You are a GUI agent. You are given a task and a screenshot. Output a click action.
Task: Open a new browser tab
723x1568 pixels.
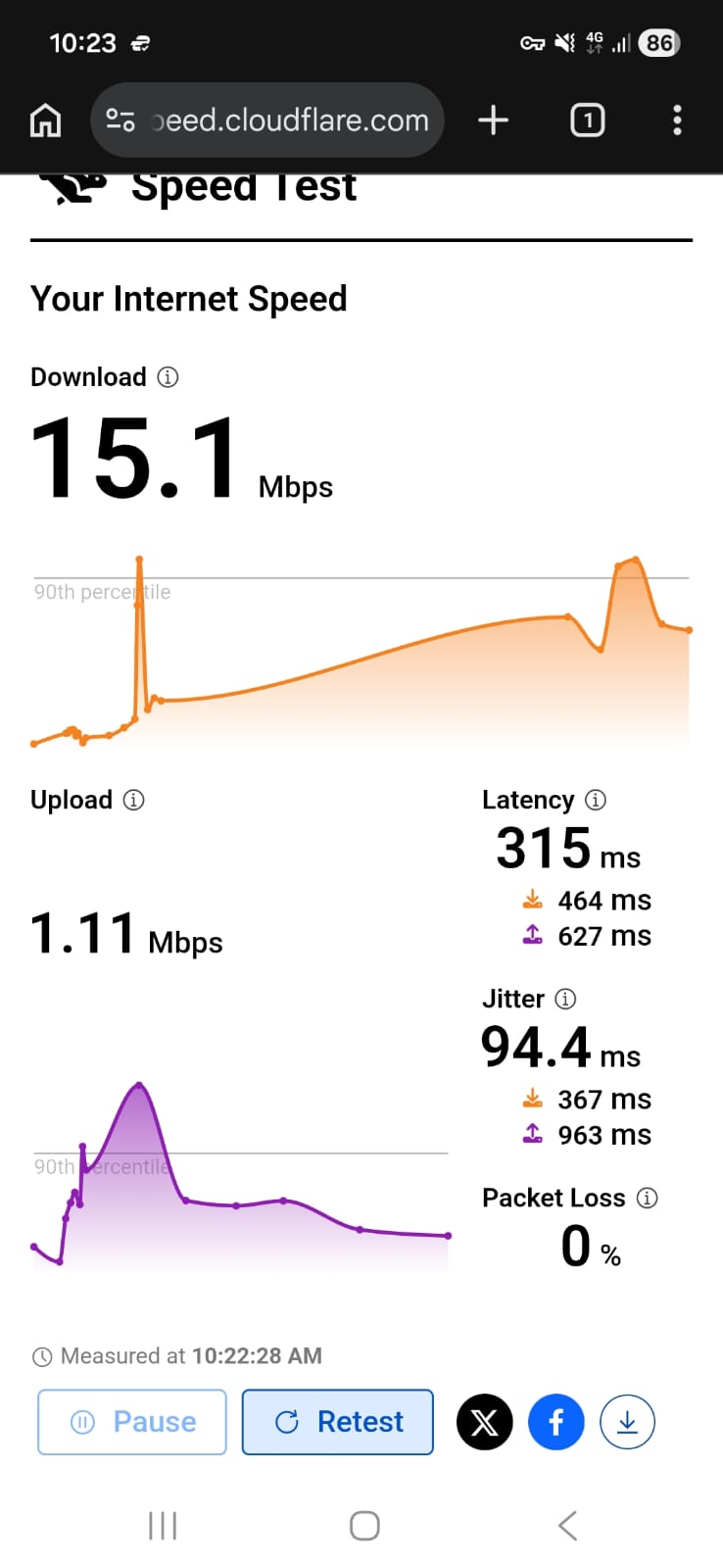493,120
